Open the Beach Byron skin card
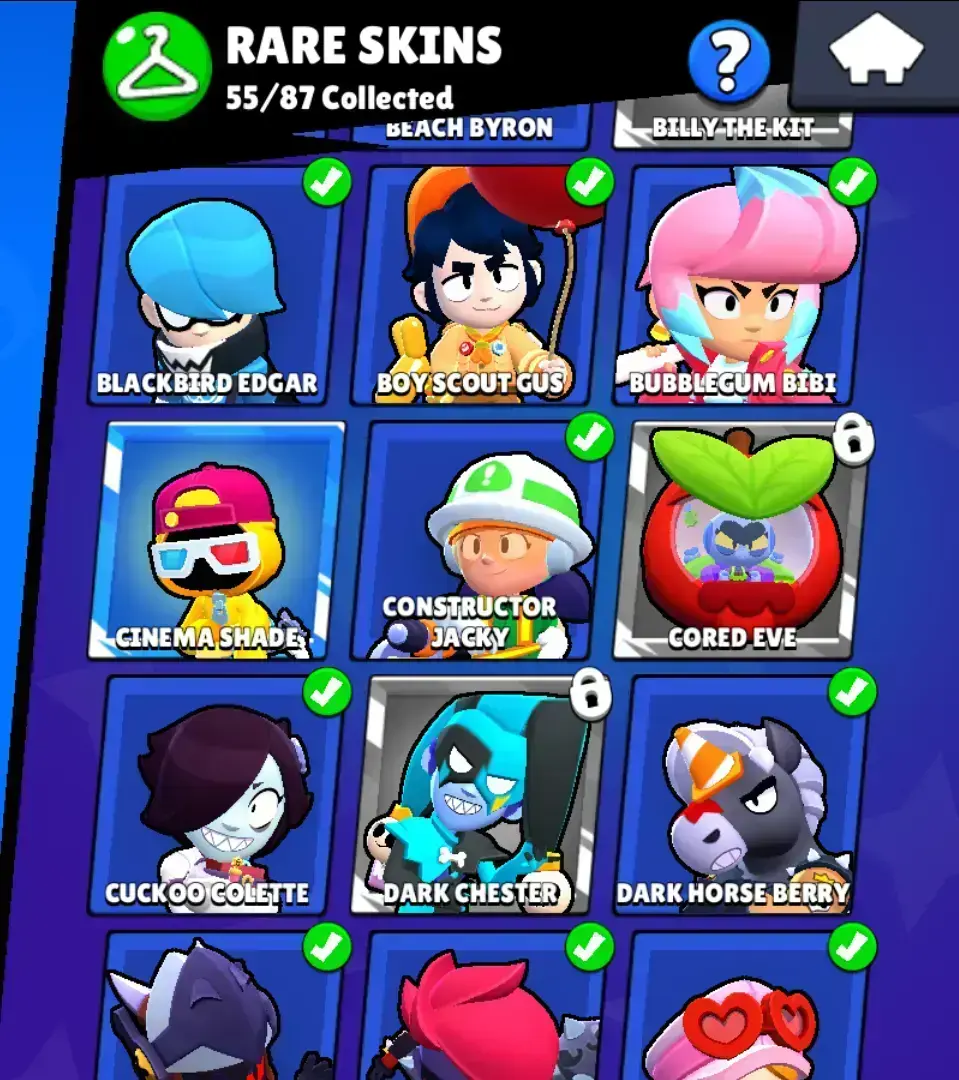This screenshot has width=959, height=1080. (470, 130)
